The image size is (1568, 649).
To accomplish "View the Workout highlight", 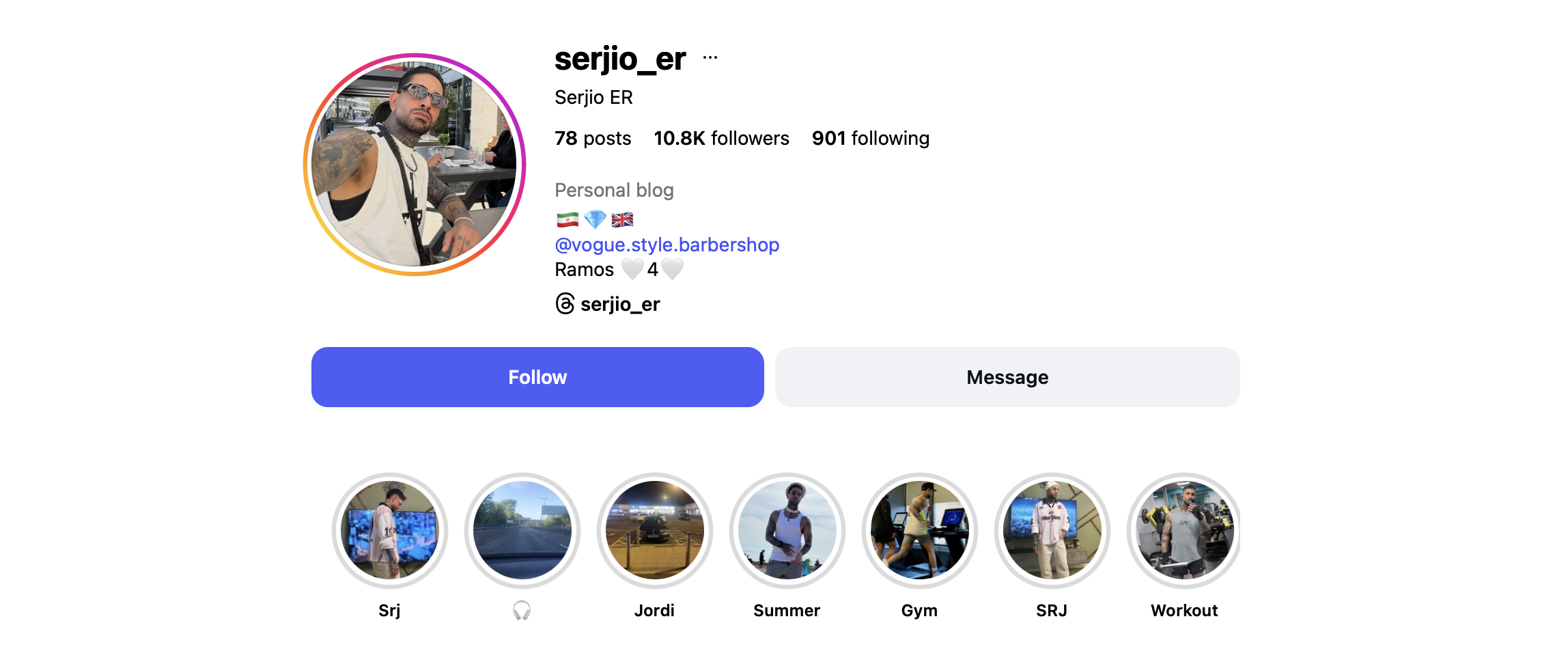I will coord(1184,531).
